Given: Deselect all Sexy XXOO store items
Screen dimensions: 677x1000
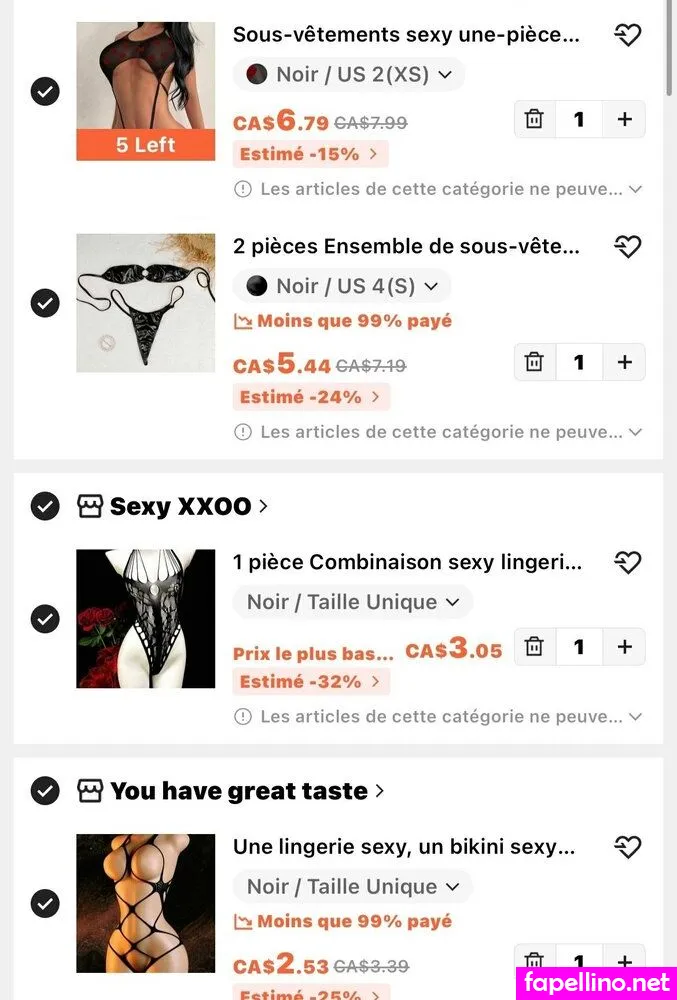Looking at the screenshot, I should (45, 506).
